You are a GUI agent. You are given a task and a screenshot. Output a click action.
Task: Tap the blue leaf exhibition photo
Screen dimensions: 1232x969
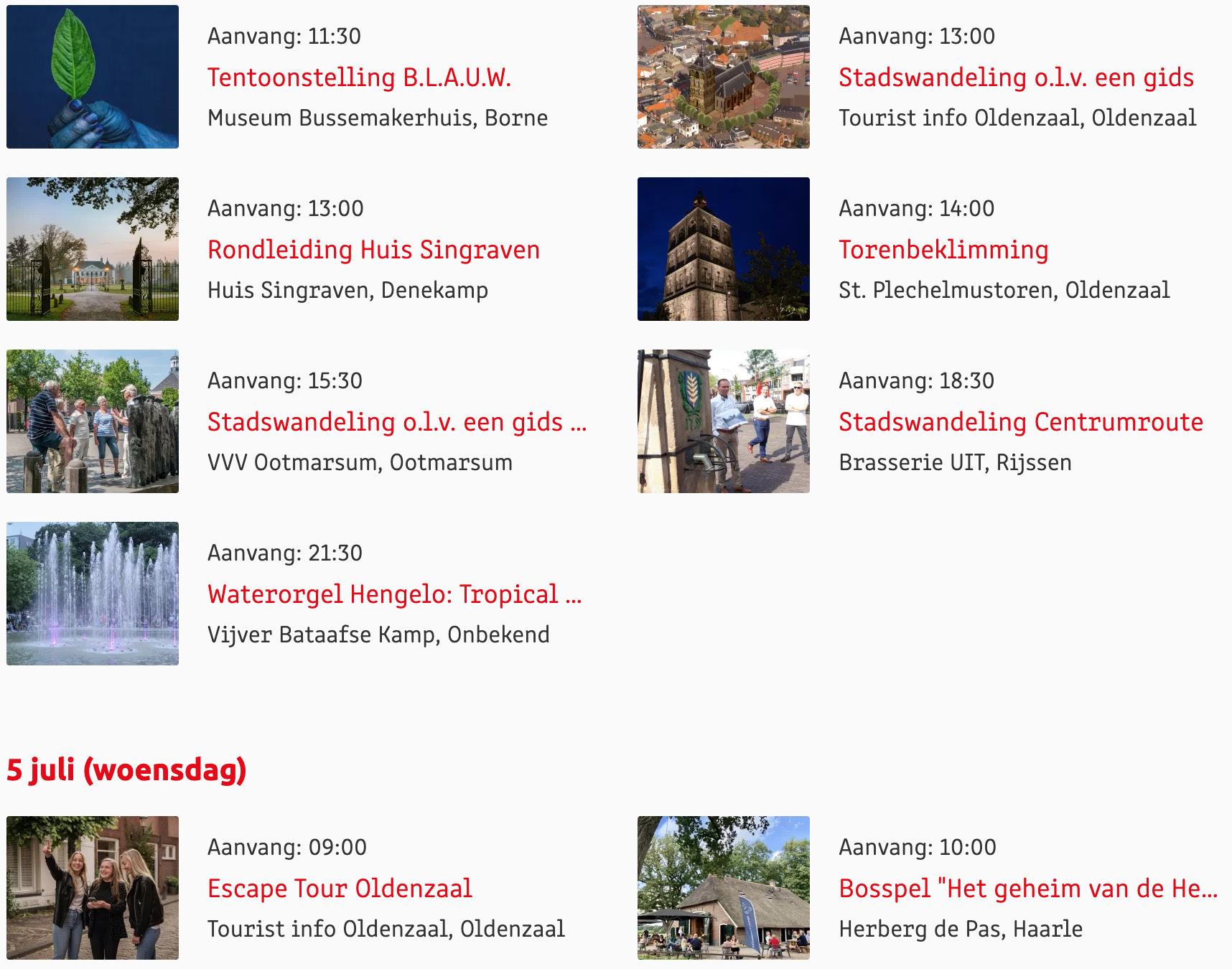pos(93,77)
